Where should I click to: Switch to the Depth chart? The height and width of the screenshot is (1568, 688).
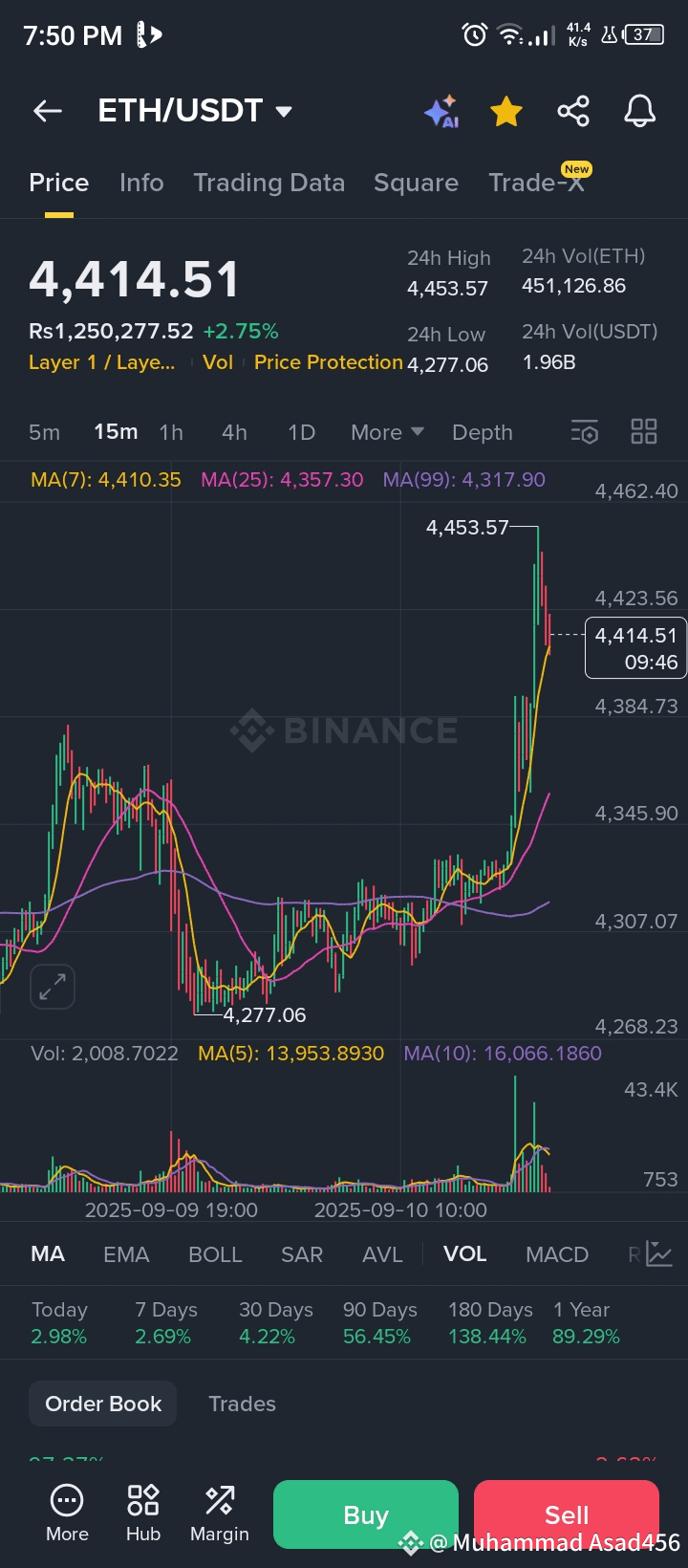(482, 432)
